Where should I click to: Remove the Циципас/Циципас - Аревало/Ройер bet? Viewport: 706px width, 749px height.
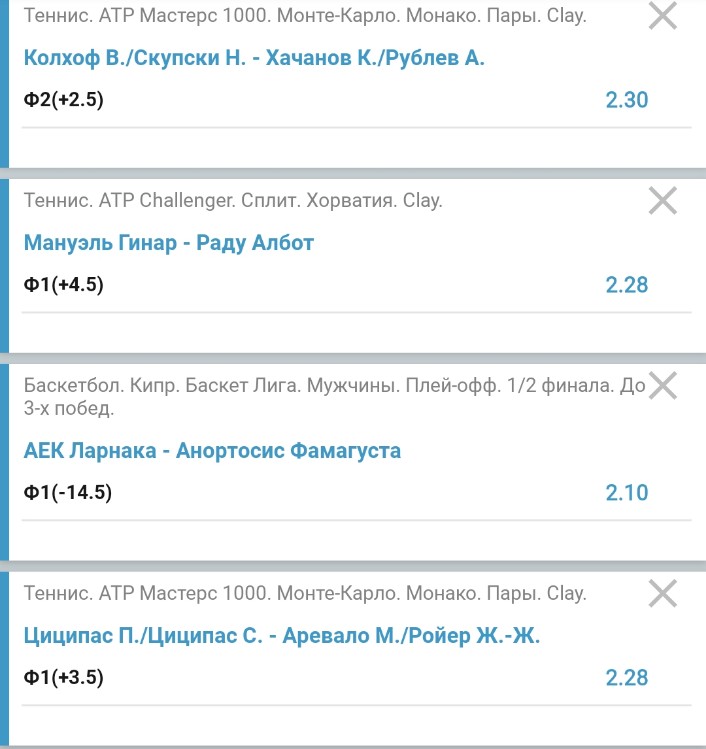click(x=663, y=593)
